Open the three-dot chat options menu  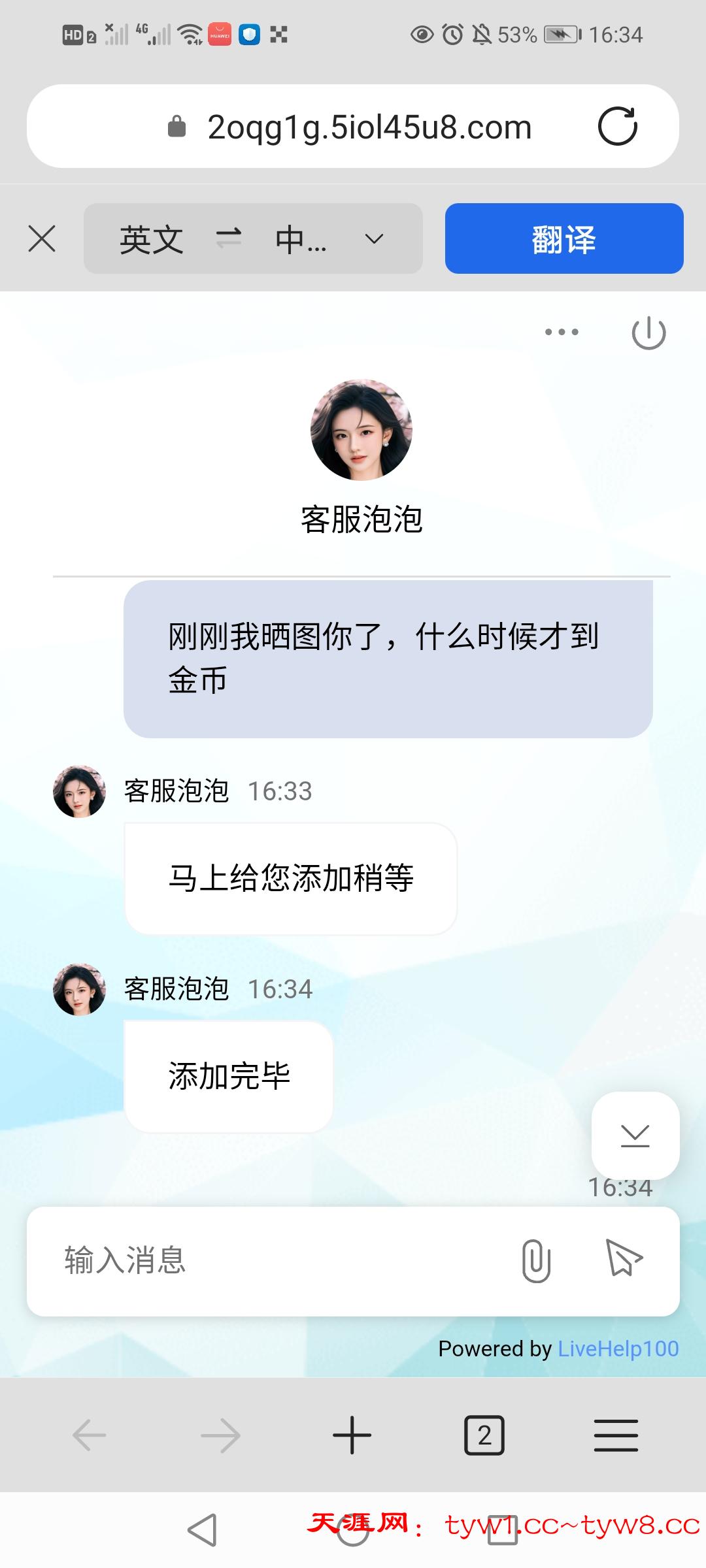(x=562, y=332)
